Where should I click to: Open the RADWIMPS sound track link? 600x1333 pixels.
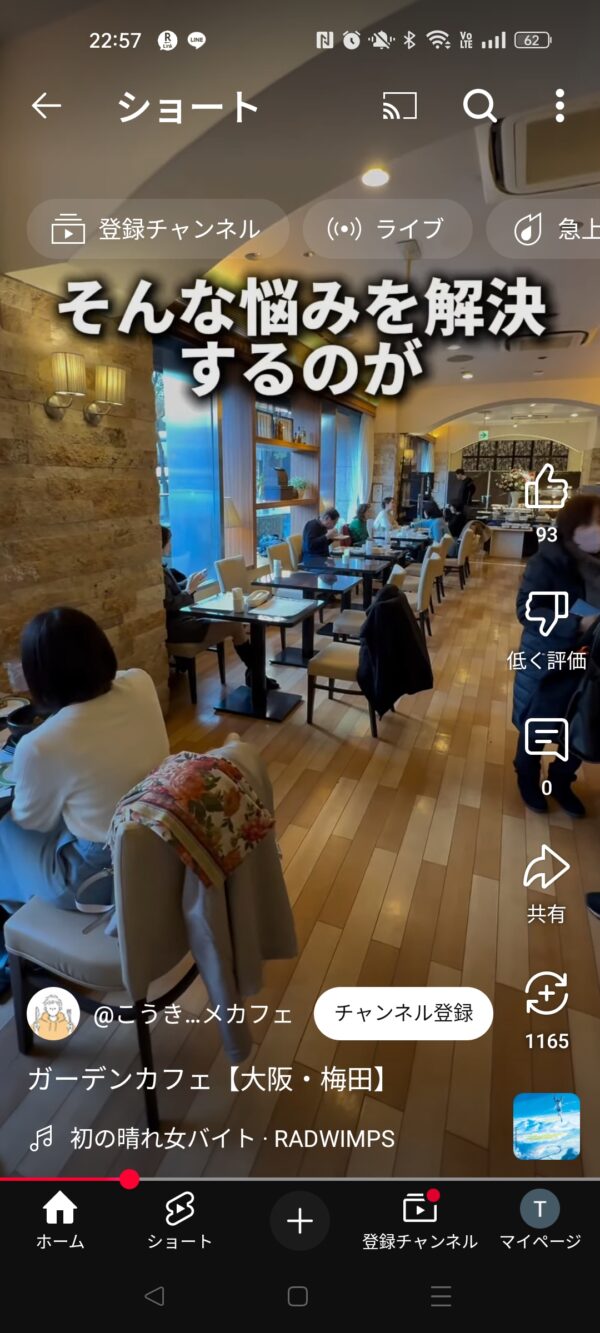coord(232,1138)
